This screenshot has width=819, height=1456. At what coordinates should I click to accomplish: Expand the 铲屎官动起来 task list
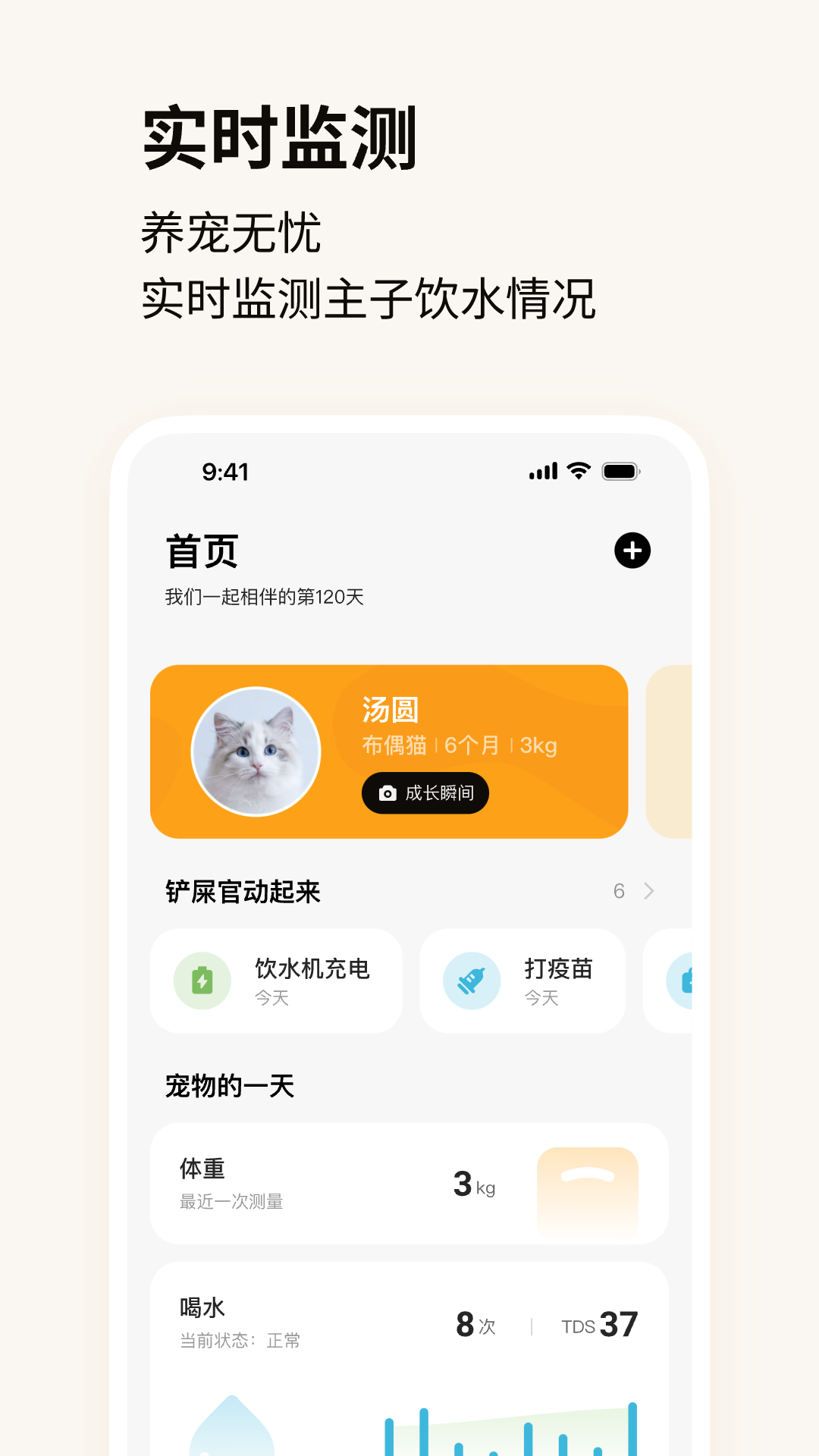[243, 892]
